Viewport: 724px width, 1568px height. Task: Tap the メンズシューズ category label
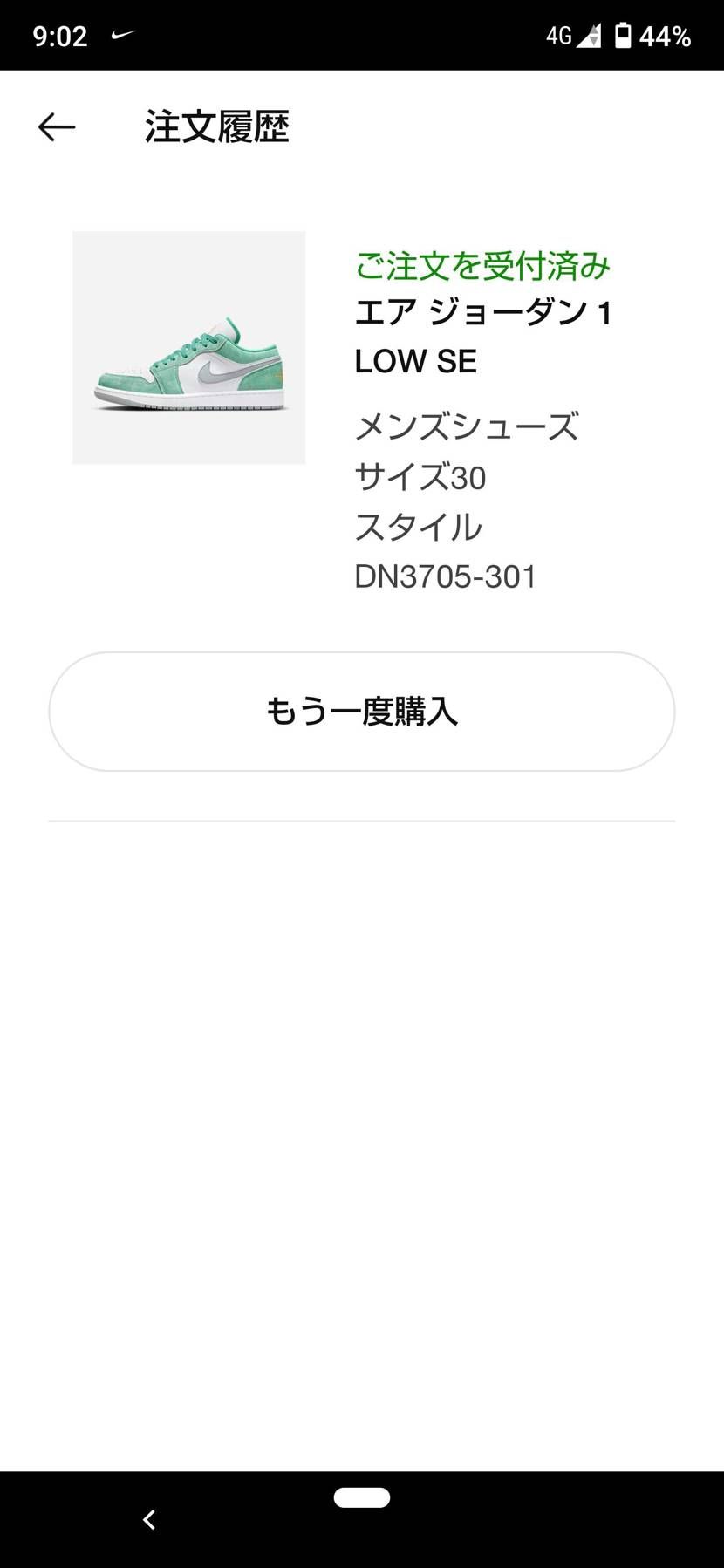click(466, 426)
